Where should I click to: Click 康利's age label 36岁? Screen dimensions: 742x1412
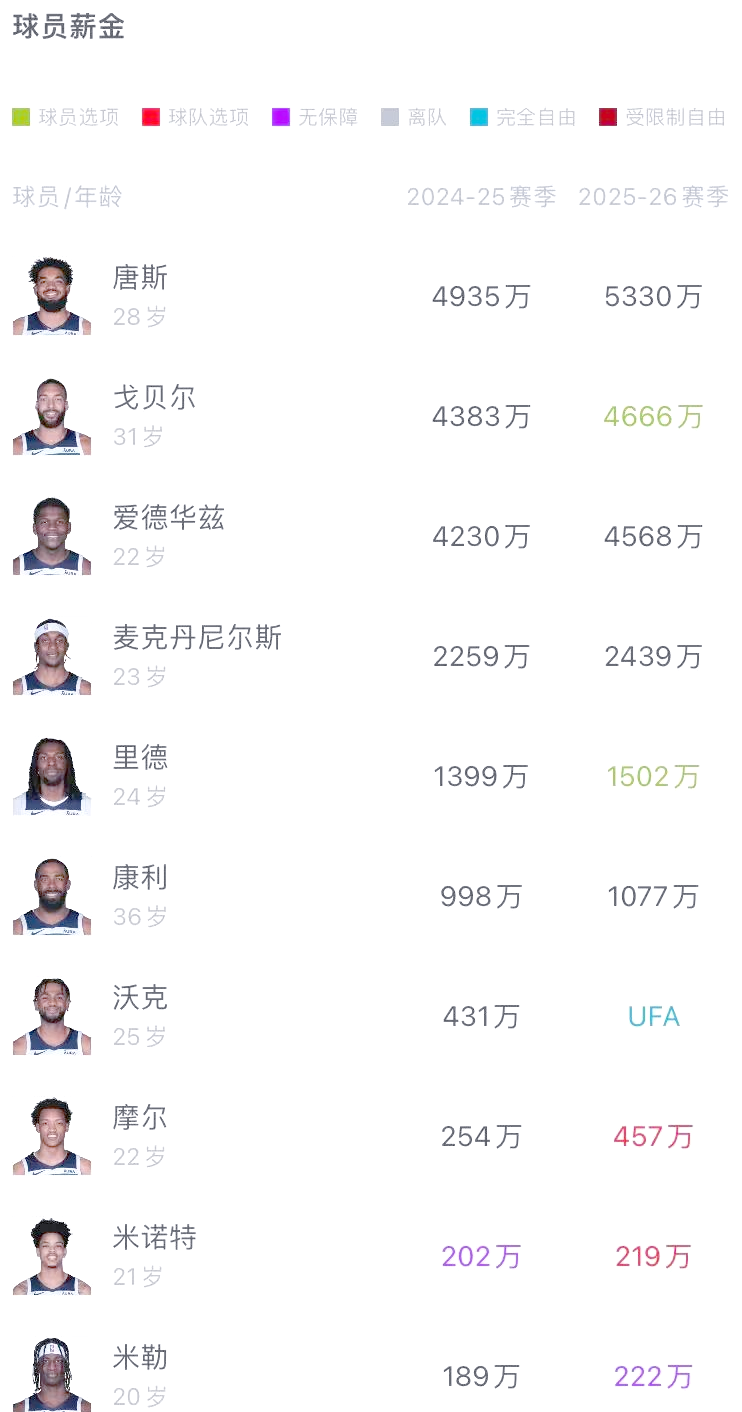(140, 916)
